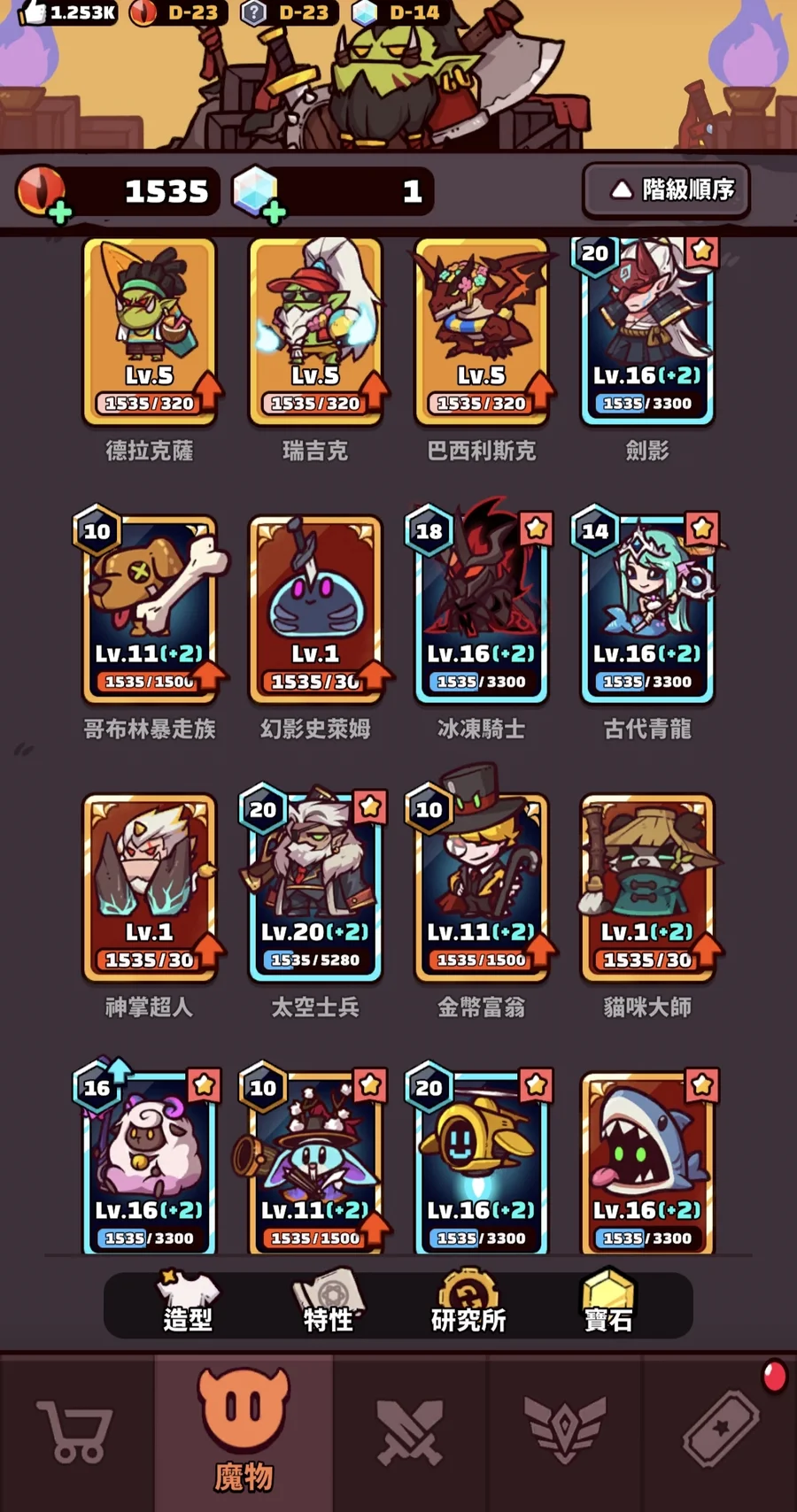This screenshot has height=1512, width=797.
Task: Open the 哥布林暴走族 card
Action: pos(150,611)
